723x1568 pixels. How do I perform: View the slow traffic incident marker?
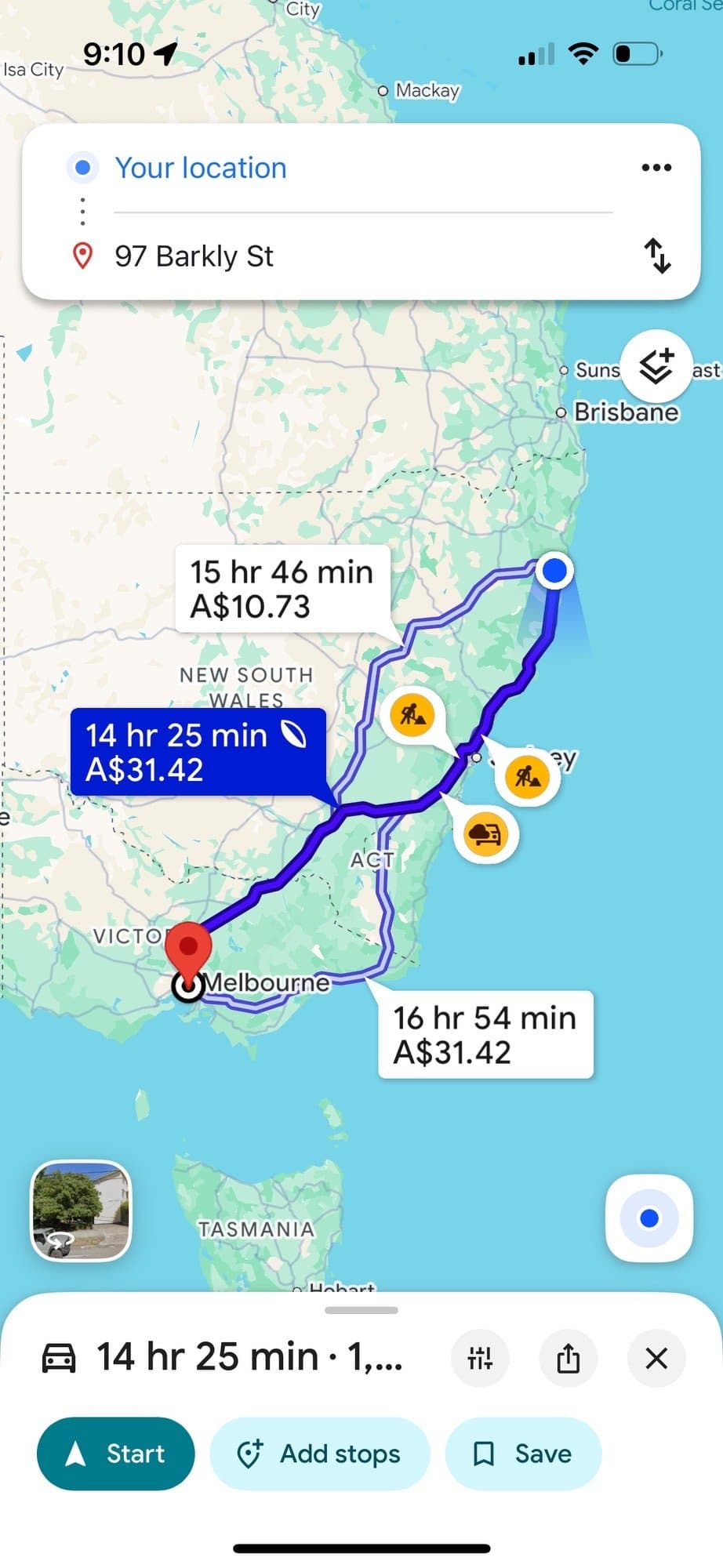(x=485, y=834)
